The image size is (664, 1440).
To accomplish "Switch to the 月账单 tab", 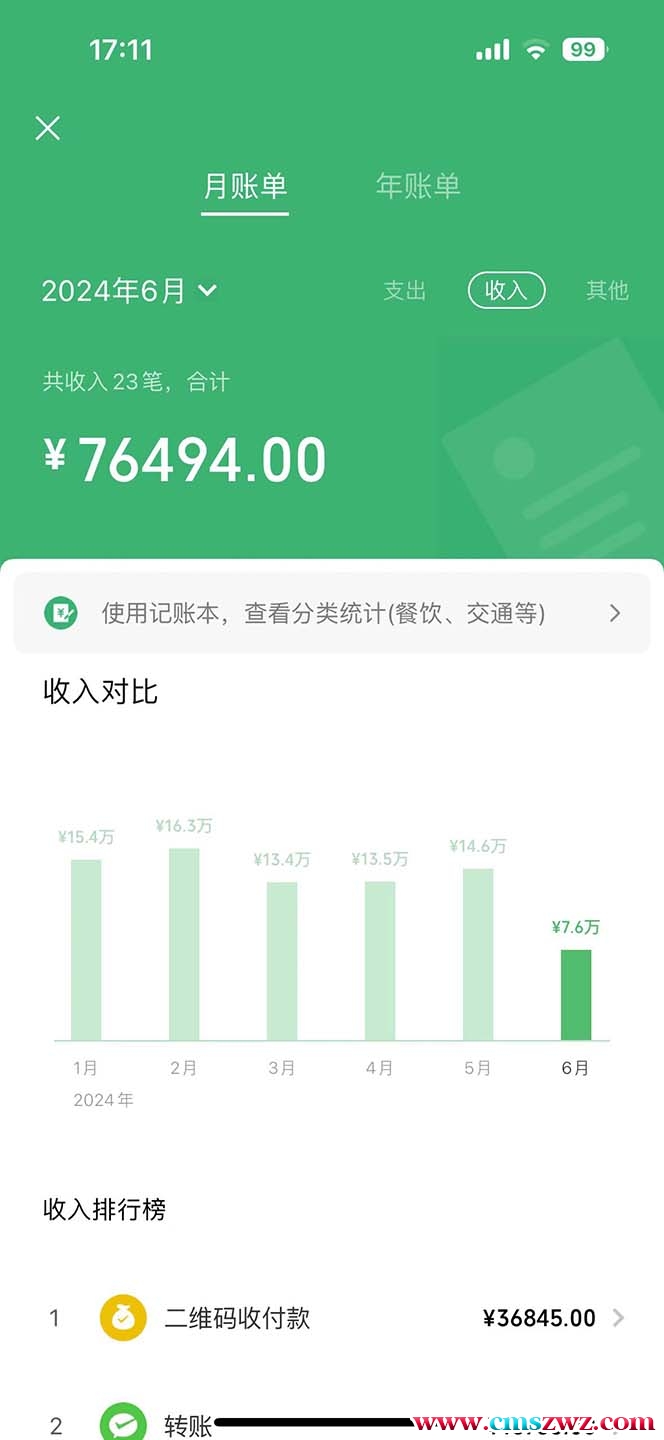I will click(245, 186).
